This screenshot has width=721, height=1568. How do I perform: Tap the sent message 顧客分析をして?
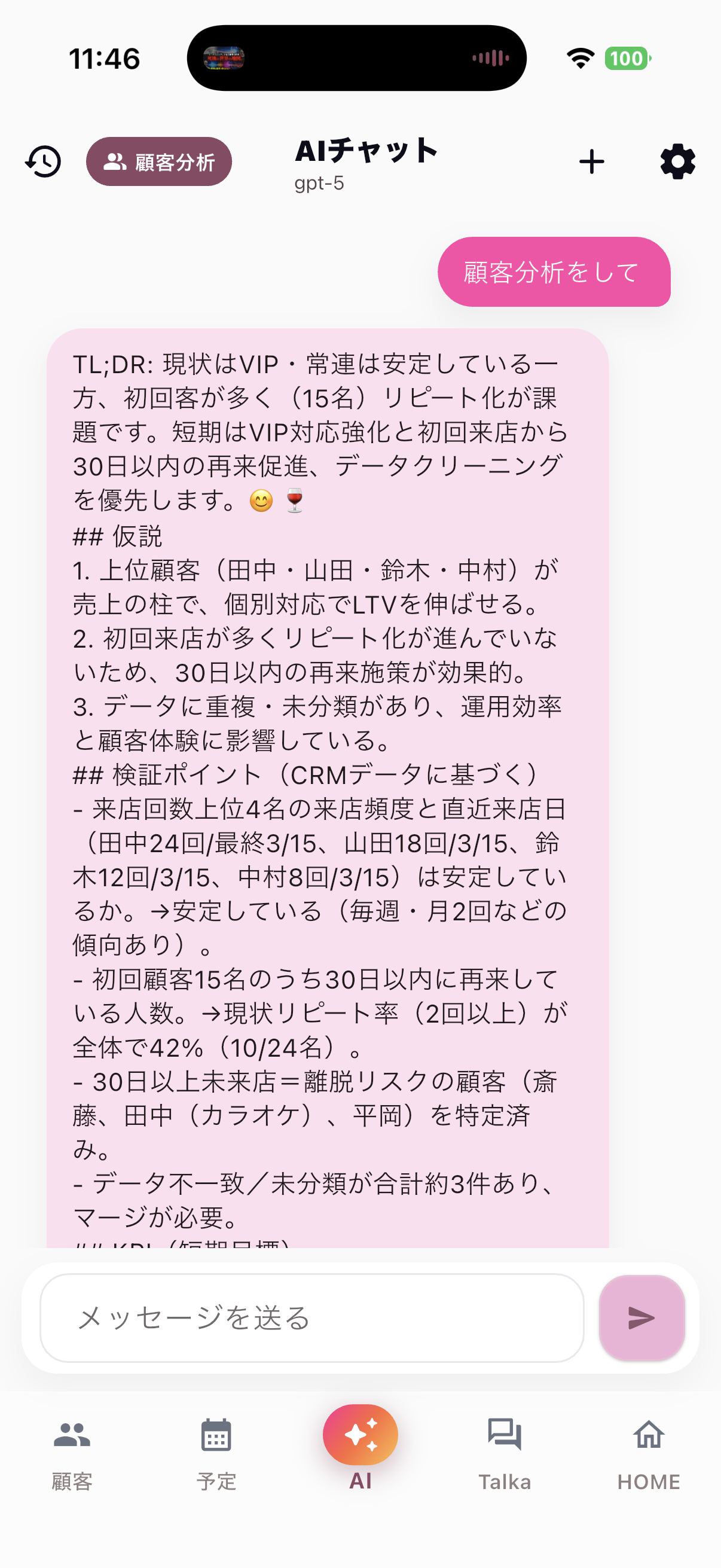[554, 273]
